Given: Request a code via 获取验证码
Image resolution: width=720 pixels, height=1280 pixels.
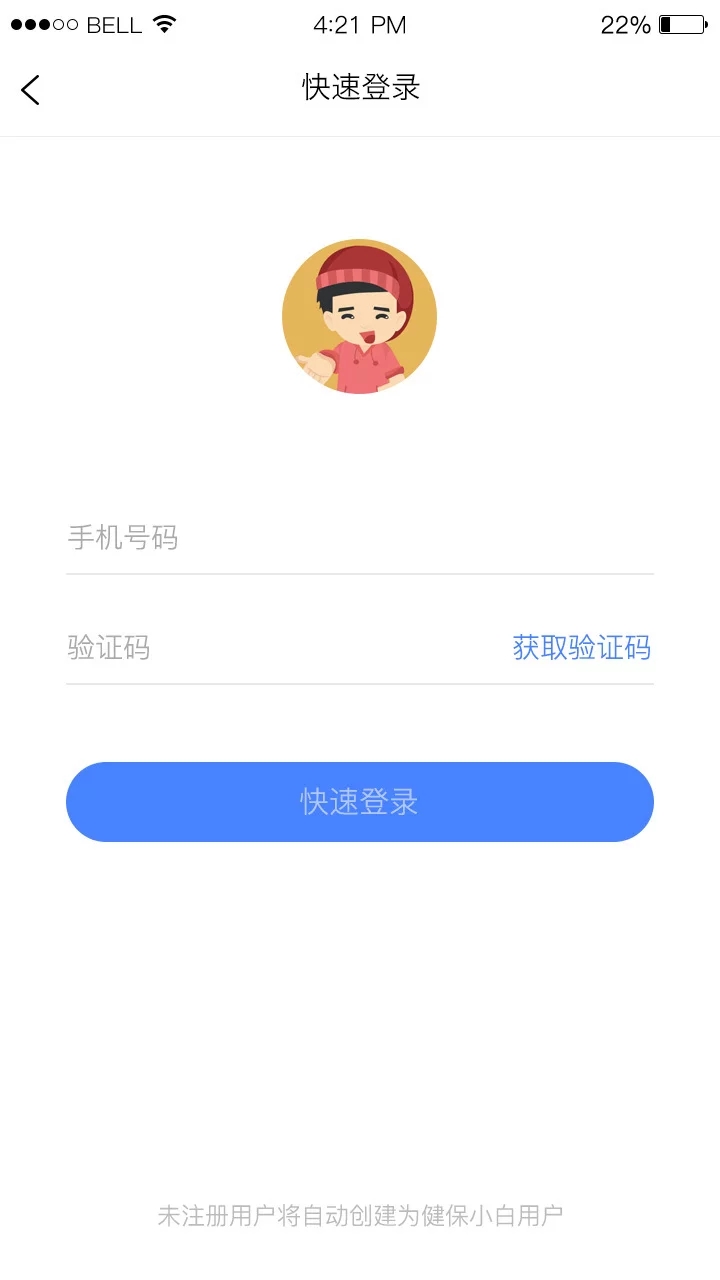Looking at the screenshot, I should pyautogui.click(x=581, y=648).
